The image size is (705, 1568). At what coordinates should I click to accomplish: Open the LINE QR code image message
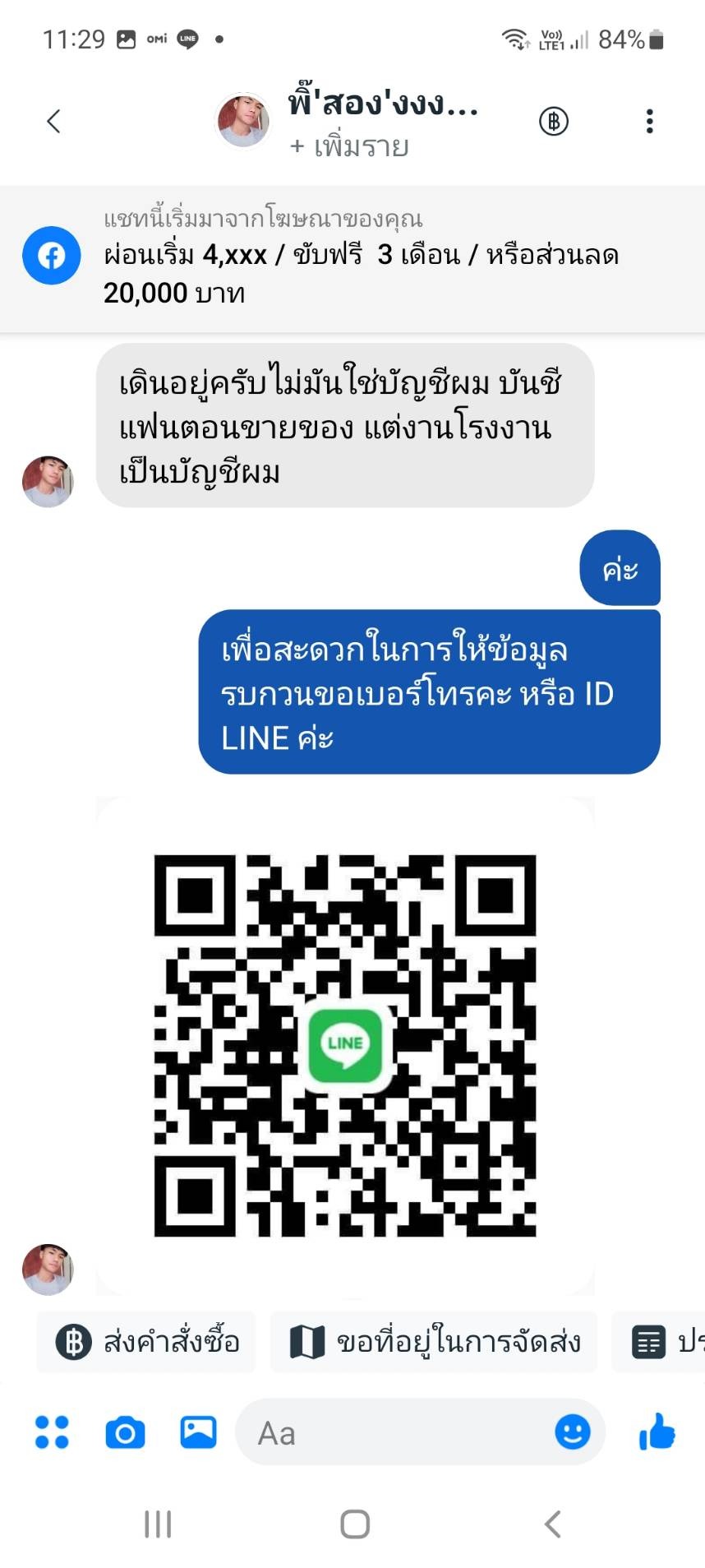pos(345,1044)
